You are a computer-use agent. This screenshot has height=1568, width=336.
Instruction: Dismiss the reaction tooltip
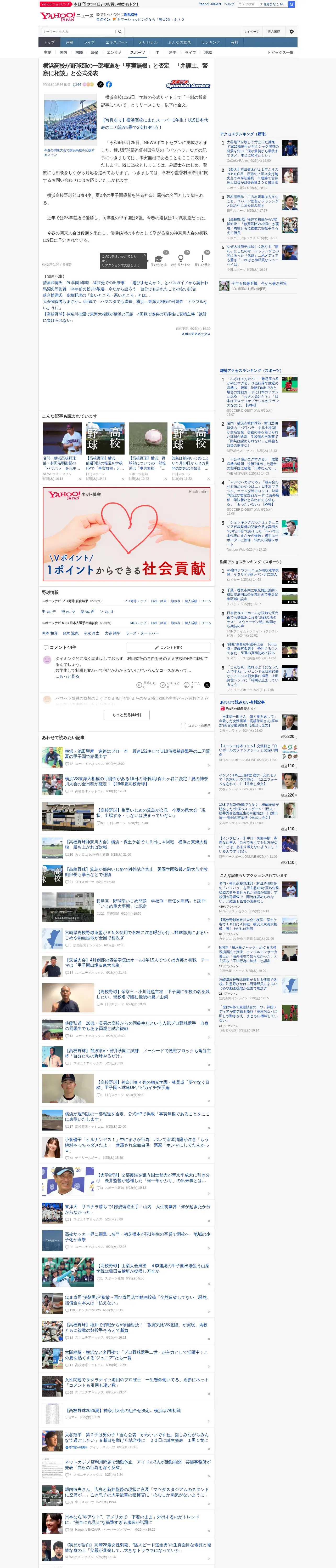(x=144, y=255)
